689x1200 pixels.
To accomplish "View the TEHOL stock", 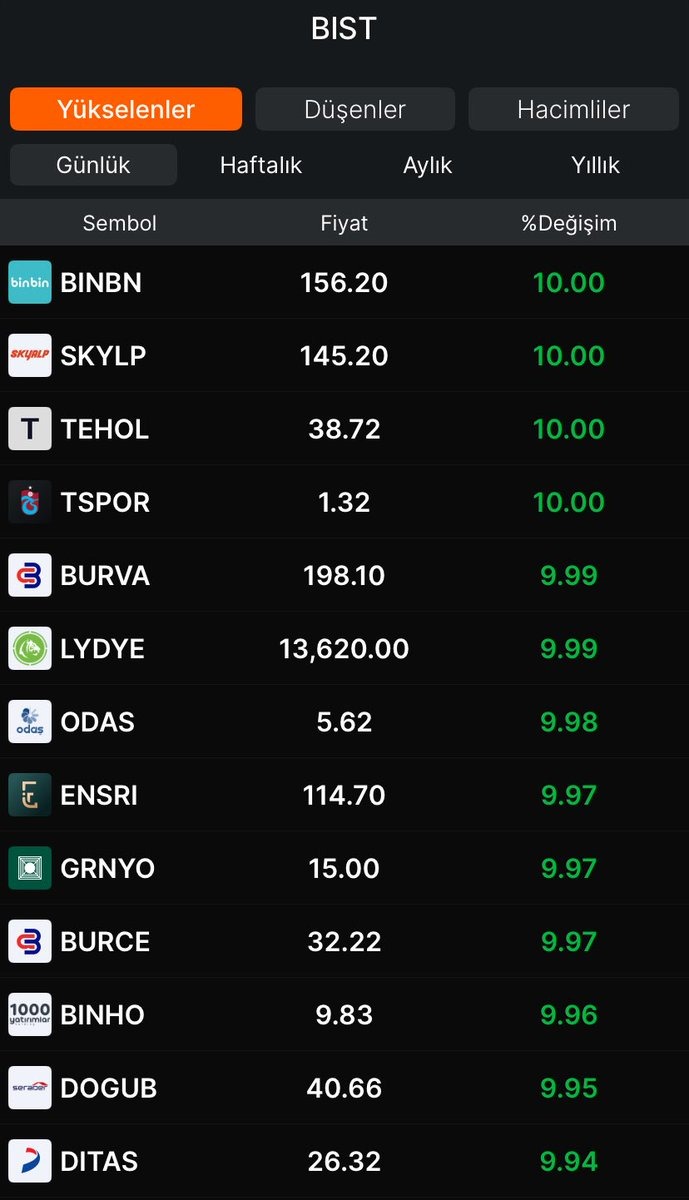I will point(104,429).
